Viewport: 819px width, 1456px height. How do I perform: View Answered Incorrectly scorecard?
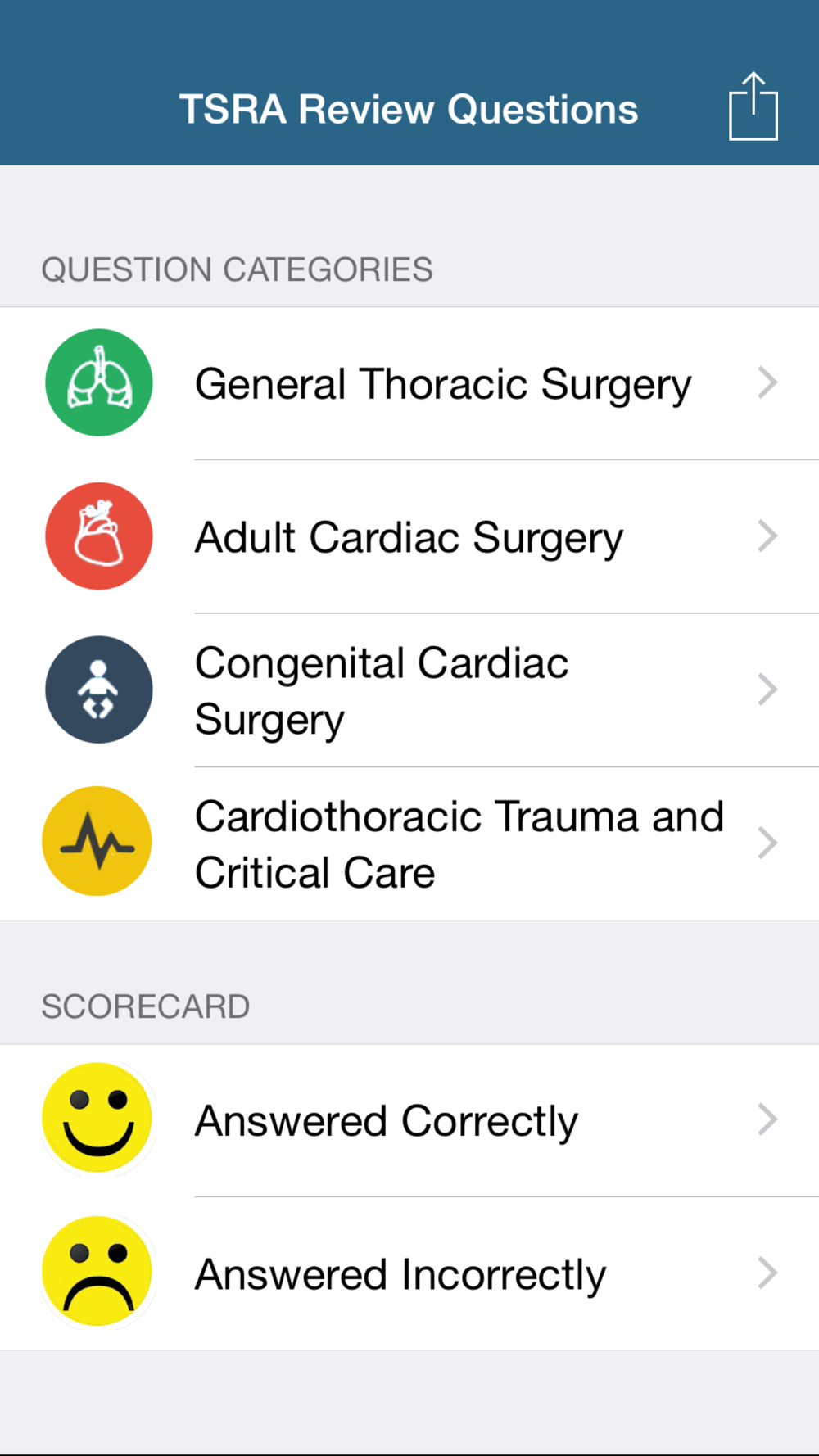(x=409, y=1273)
